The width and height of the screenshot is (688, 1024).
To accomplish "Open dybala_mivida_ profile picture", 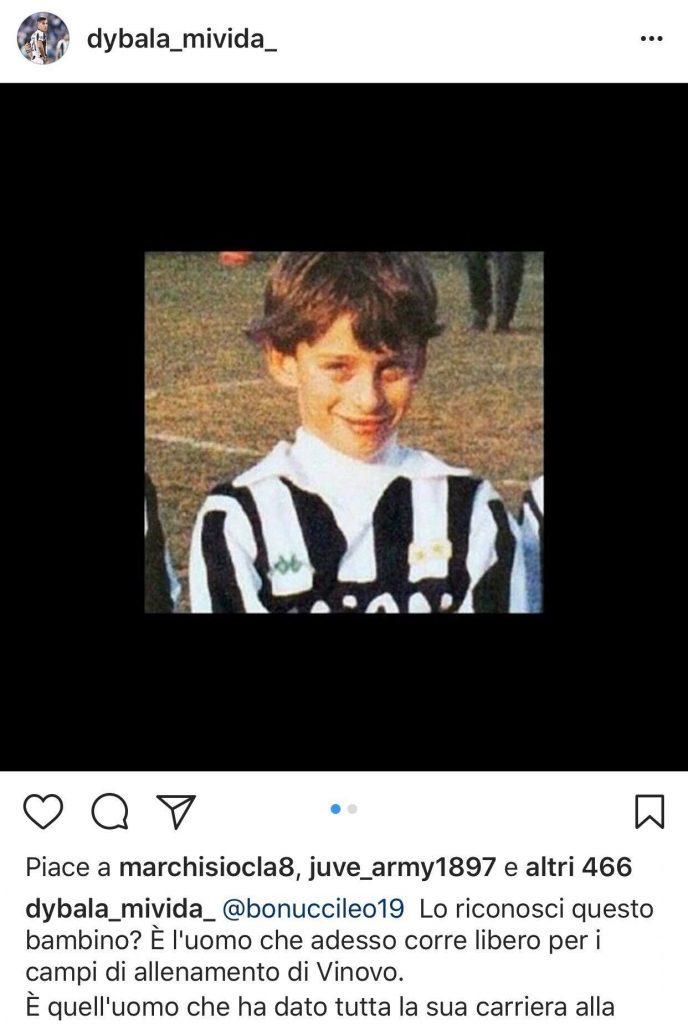I will [x=43, y=38].
